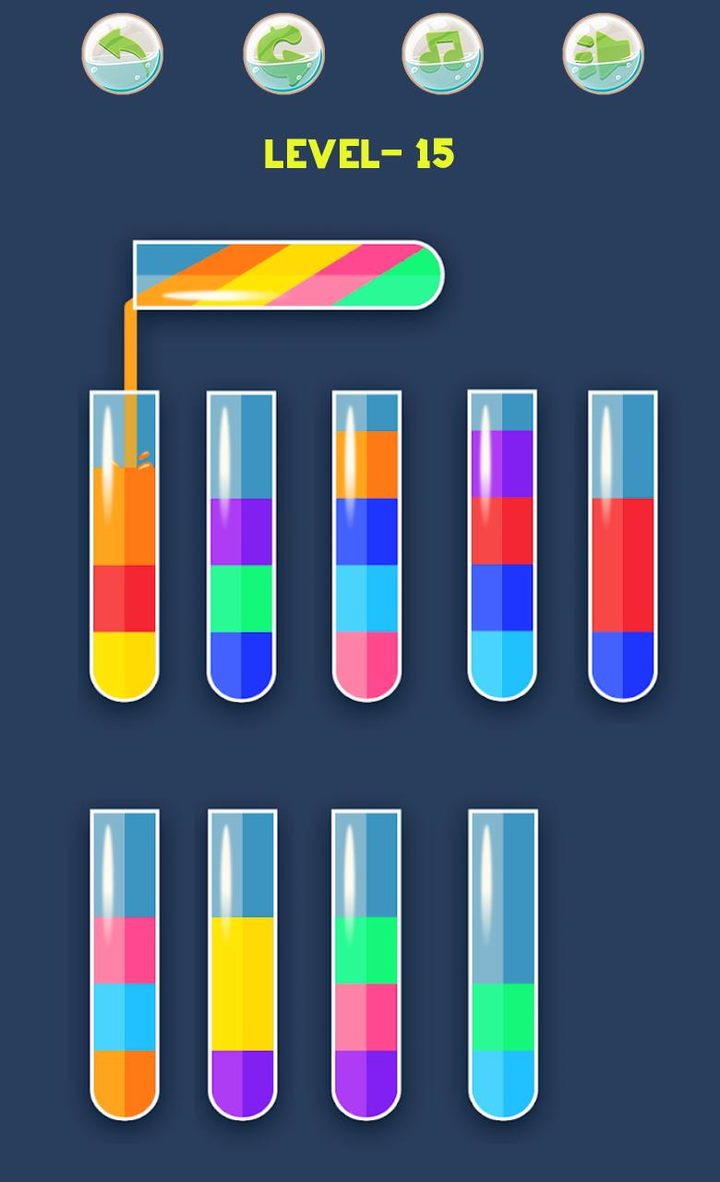Toggle the music note bubble
The image size is (720, 1182).
tap(442, 53)
